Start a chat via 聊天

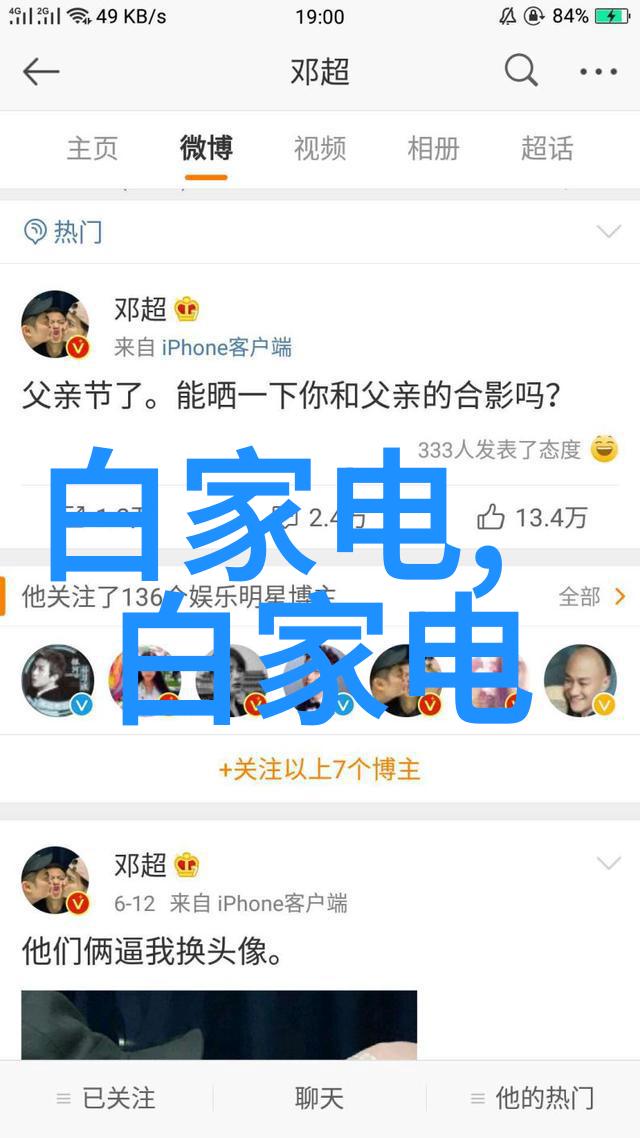coord(320,1098)
